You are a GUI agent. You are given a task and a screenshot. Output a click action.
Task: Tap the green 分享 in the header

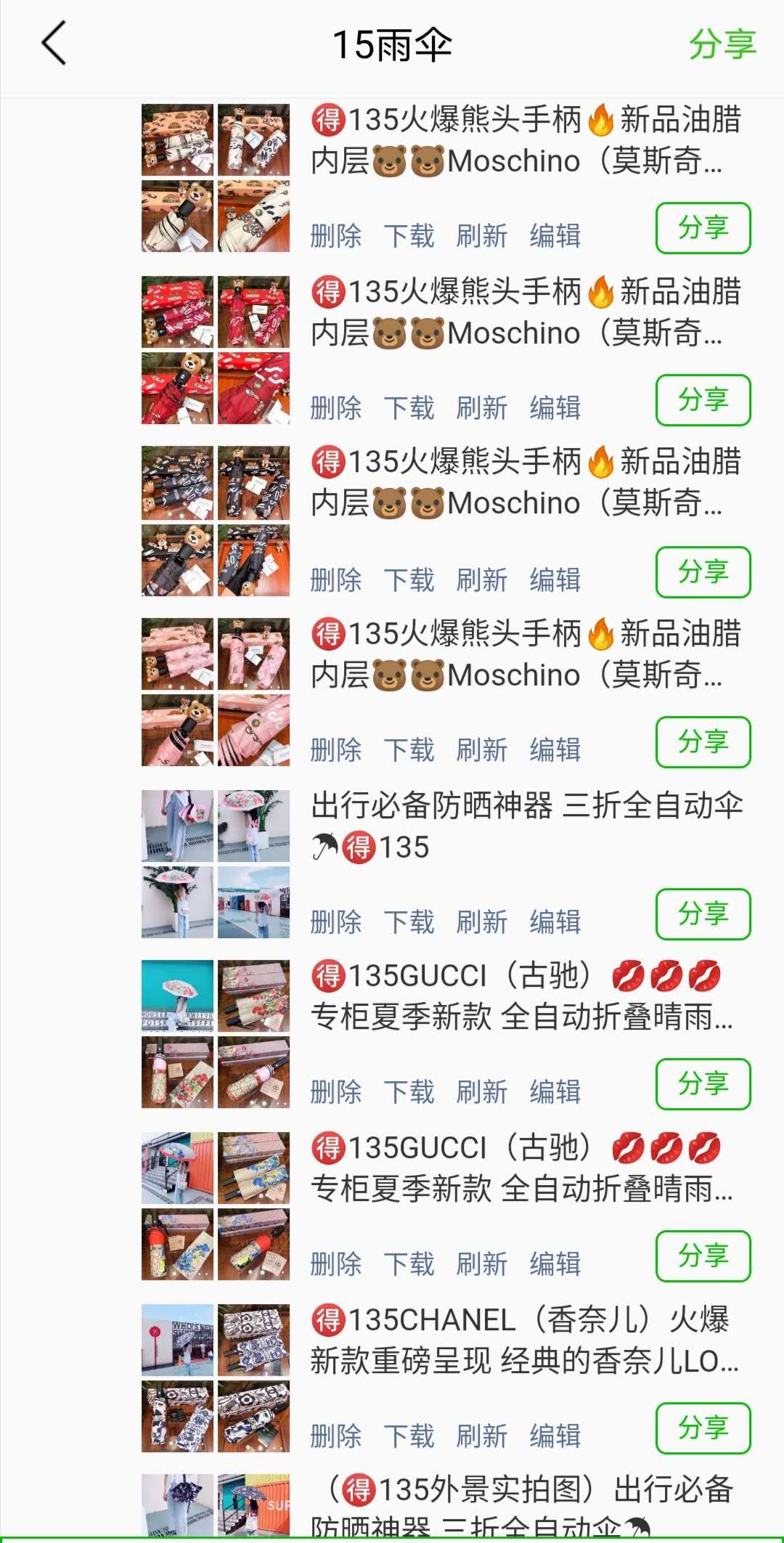pos(722,44)
